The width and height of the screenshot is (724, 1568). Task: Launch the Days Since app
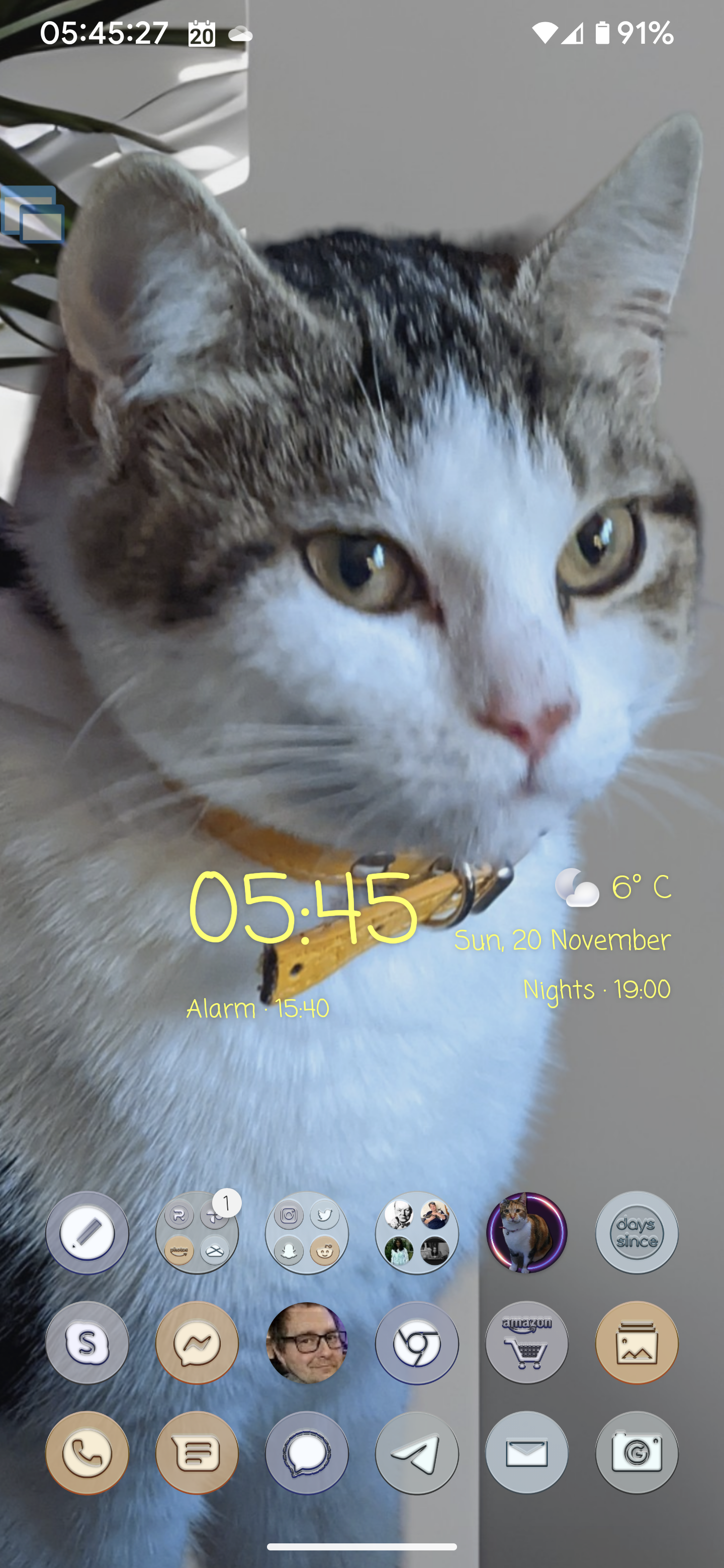tap(637, 1233)
